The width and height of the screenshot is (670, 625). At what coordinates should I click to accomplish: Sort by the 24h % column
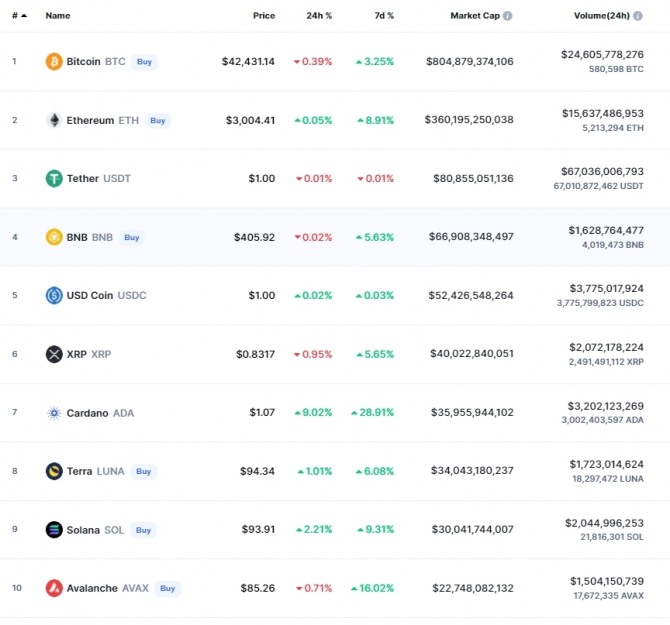319,16
